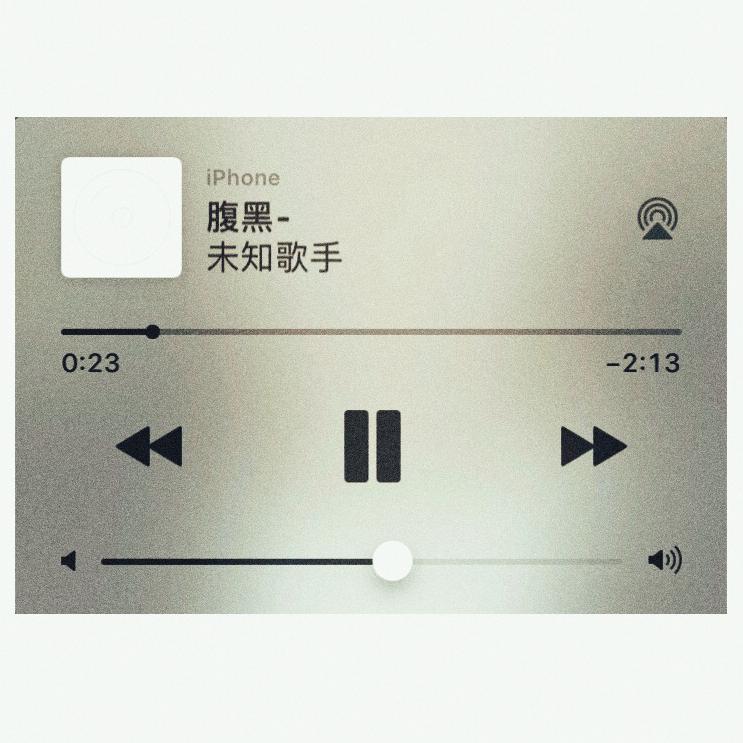Tap the volume slider knob
Viewport: 743px width, 743px height.
point(393,561)
